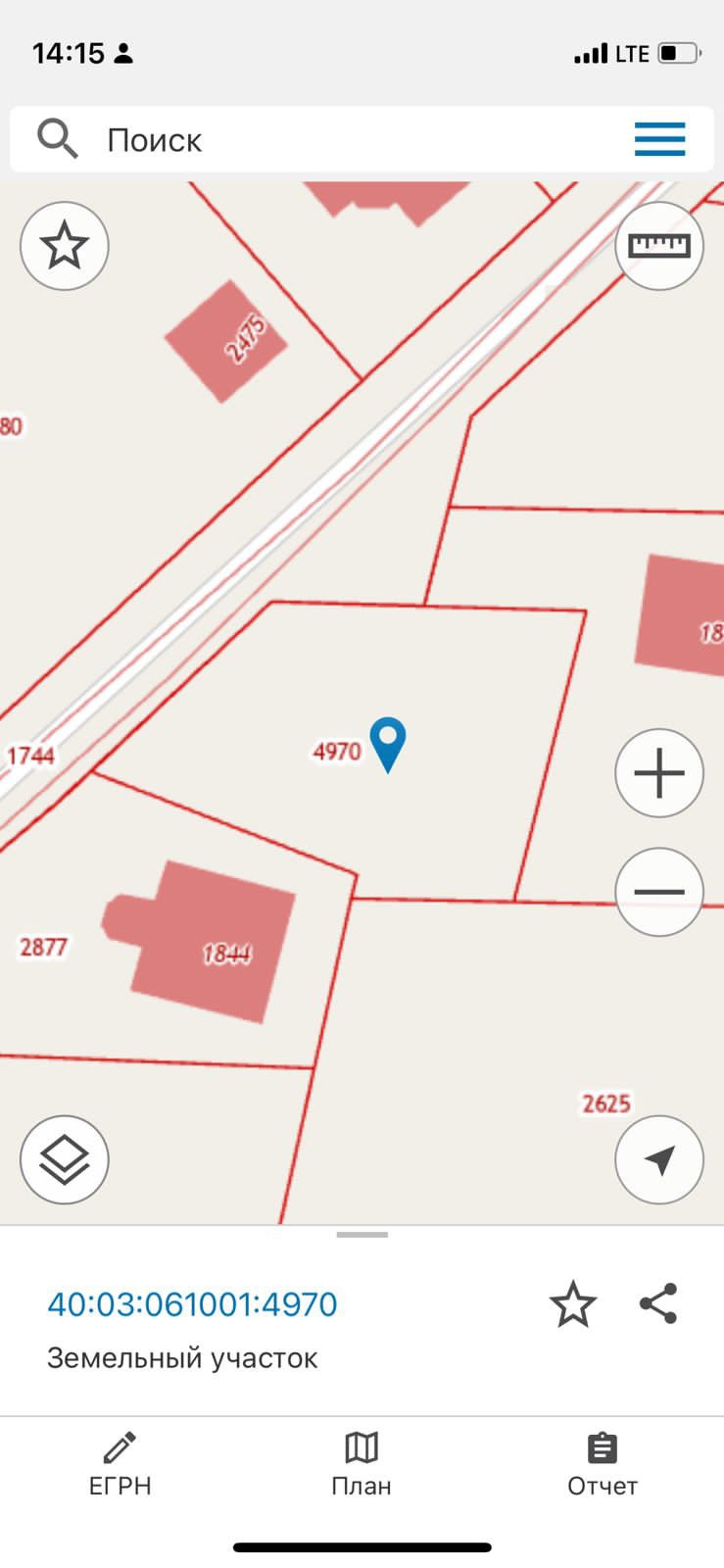Add parcel 4970 to favorites
This screenshot has height=1568, width=724.
click(572, 1304)
